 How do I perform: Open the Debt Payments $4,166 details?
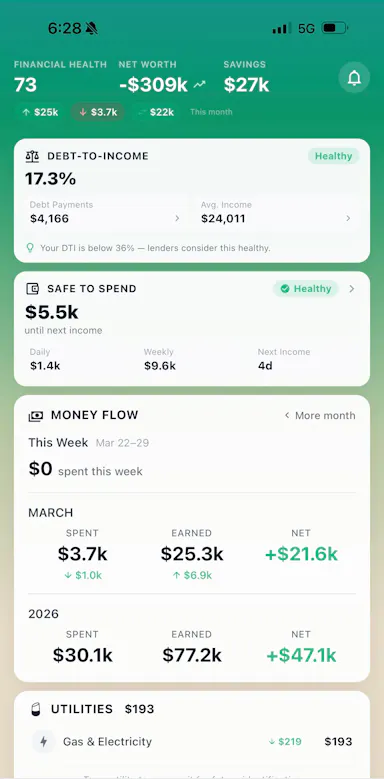click(105, 213)
